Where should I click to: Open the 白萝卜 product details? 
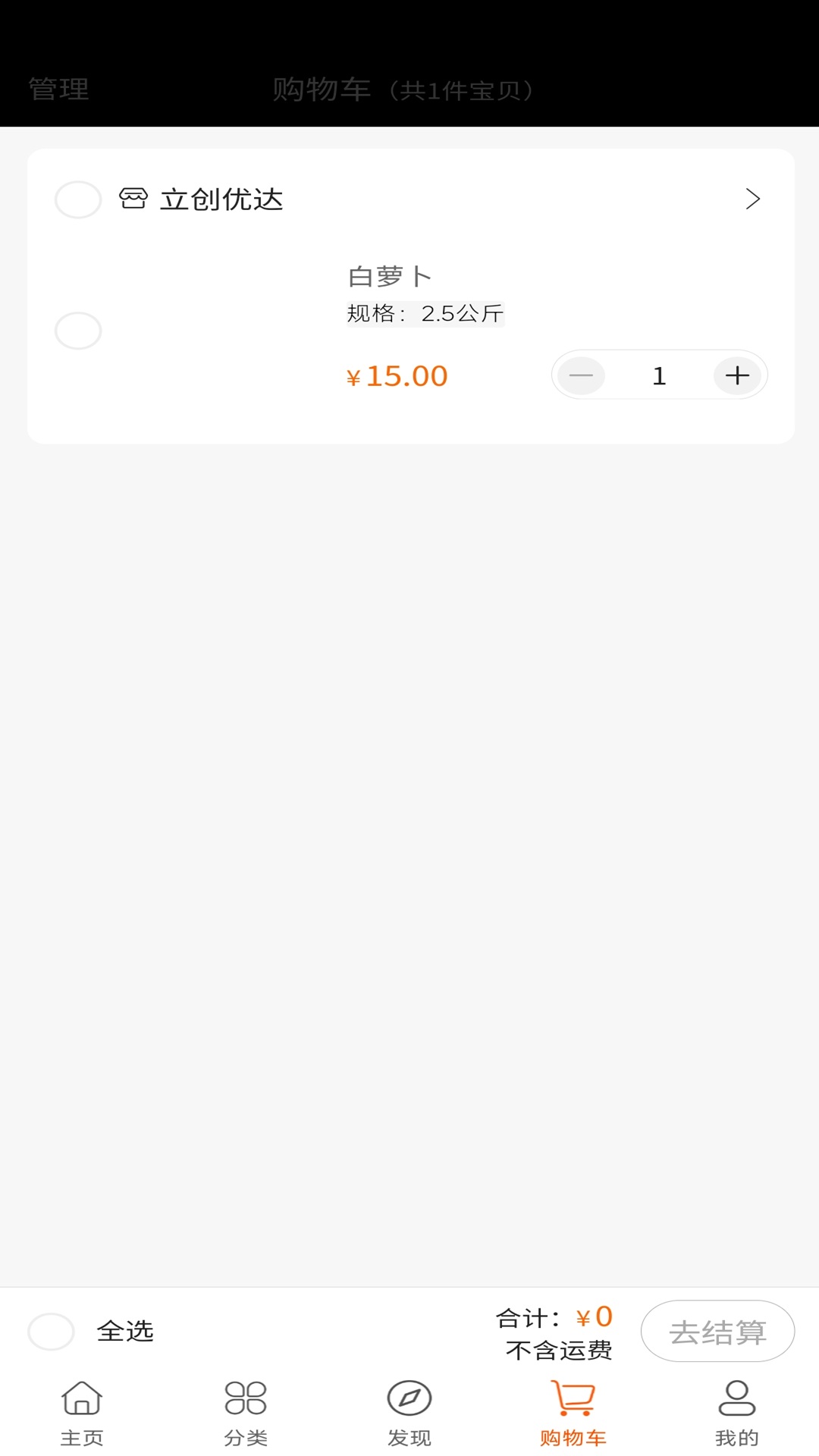[x=390, y=277]
